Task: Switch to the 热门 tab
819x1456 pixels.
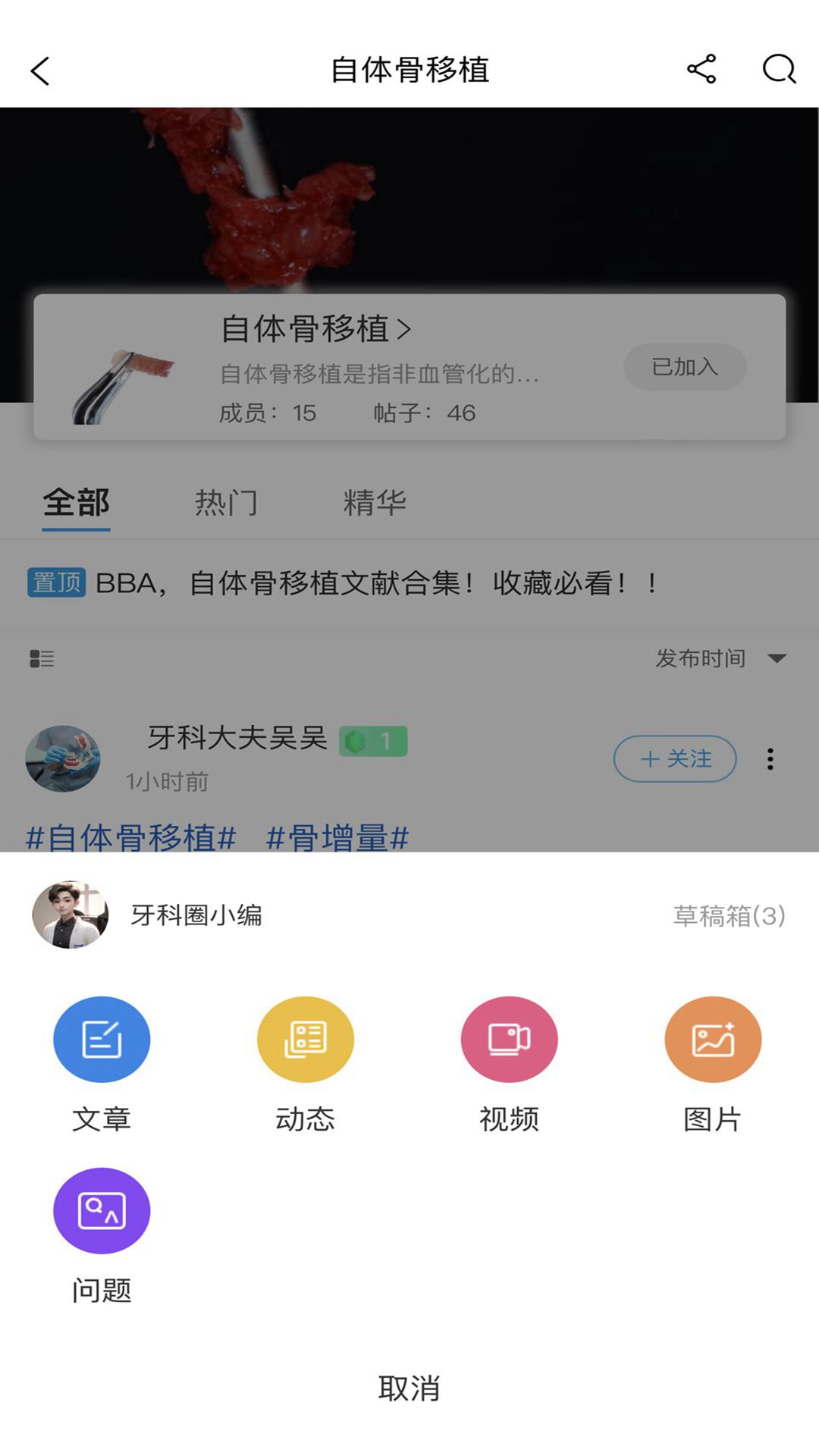Action: 226,503
